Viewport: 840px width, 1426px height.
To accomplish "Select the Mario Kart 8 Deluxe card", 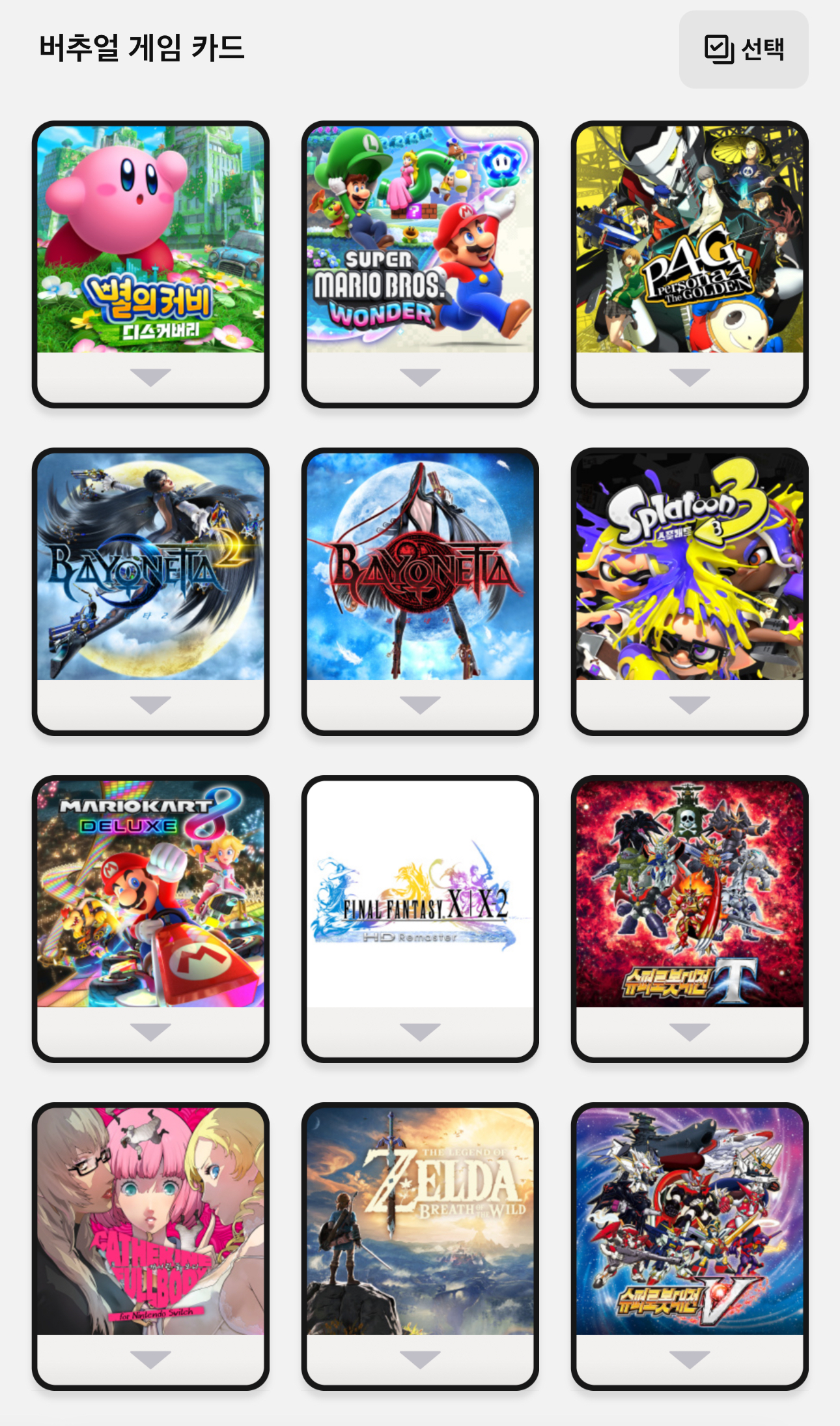I will click(x=150, y=919).
